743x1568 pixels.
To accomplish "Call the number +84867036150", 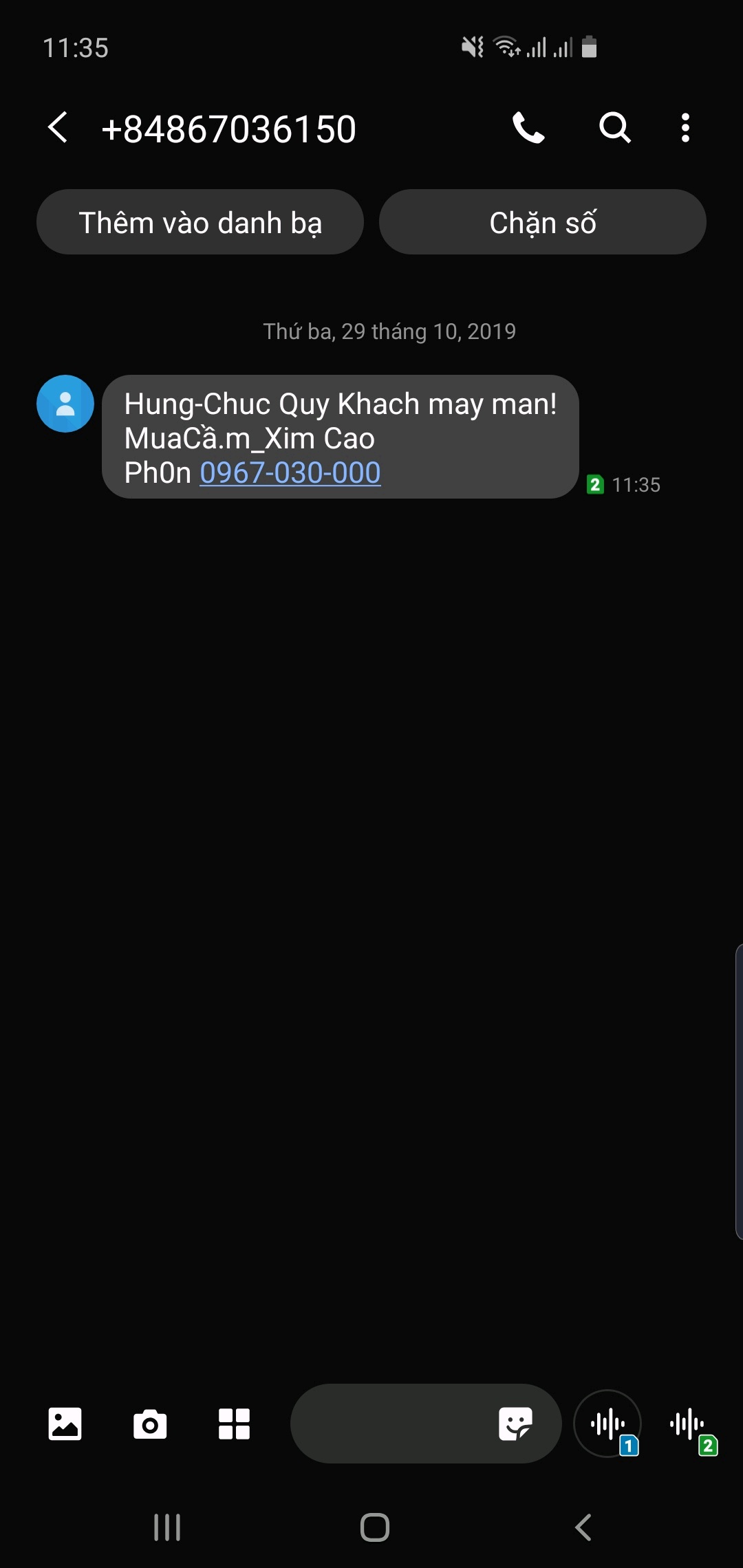I will [x=528, y=128].
